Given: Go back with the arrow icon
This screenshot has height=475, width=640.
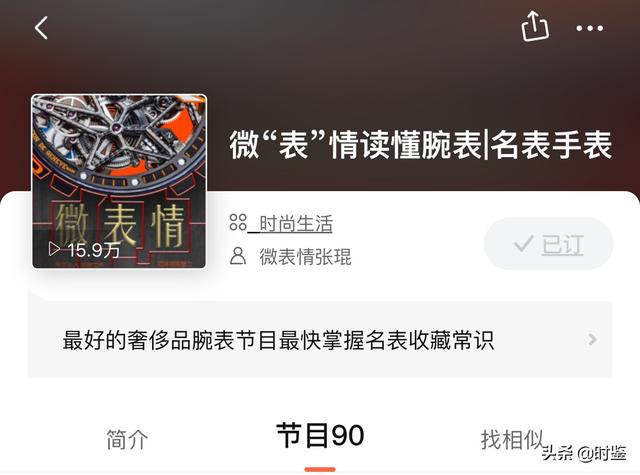Looking at the screenshot, I should 41,28.
